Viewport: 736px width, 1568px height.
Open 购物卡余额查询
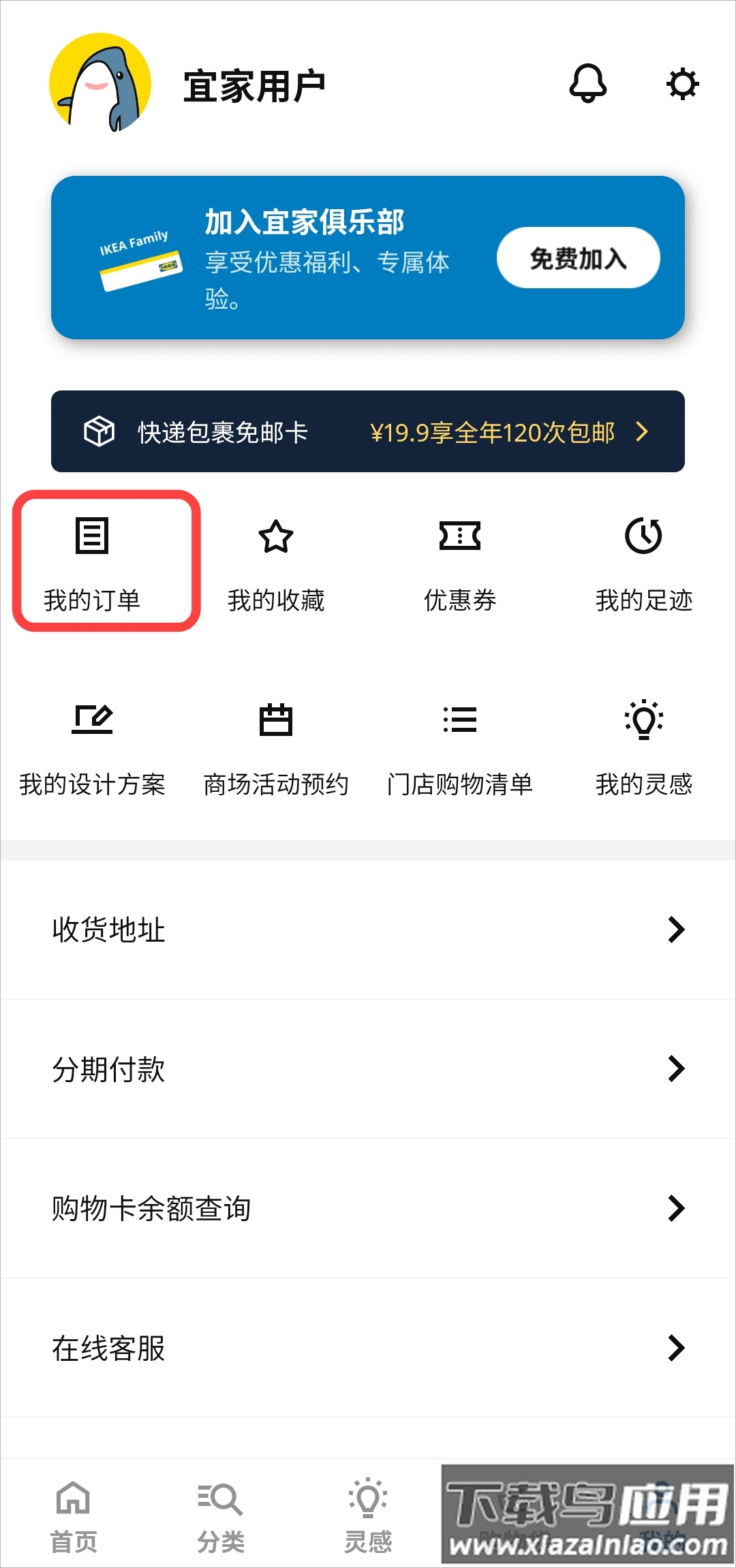[x=368, y=1208]
